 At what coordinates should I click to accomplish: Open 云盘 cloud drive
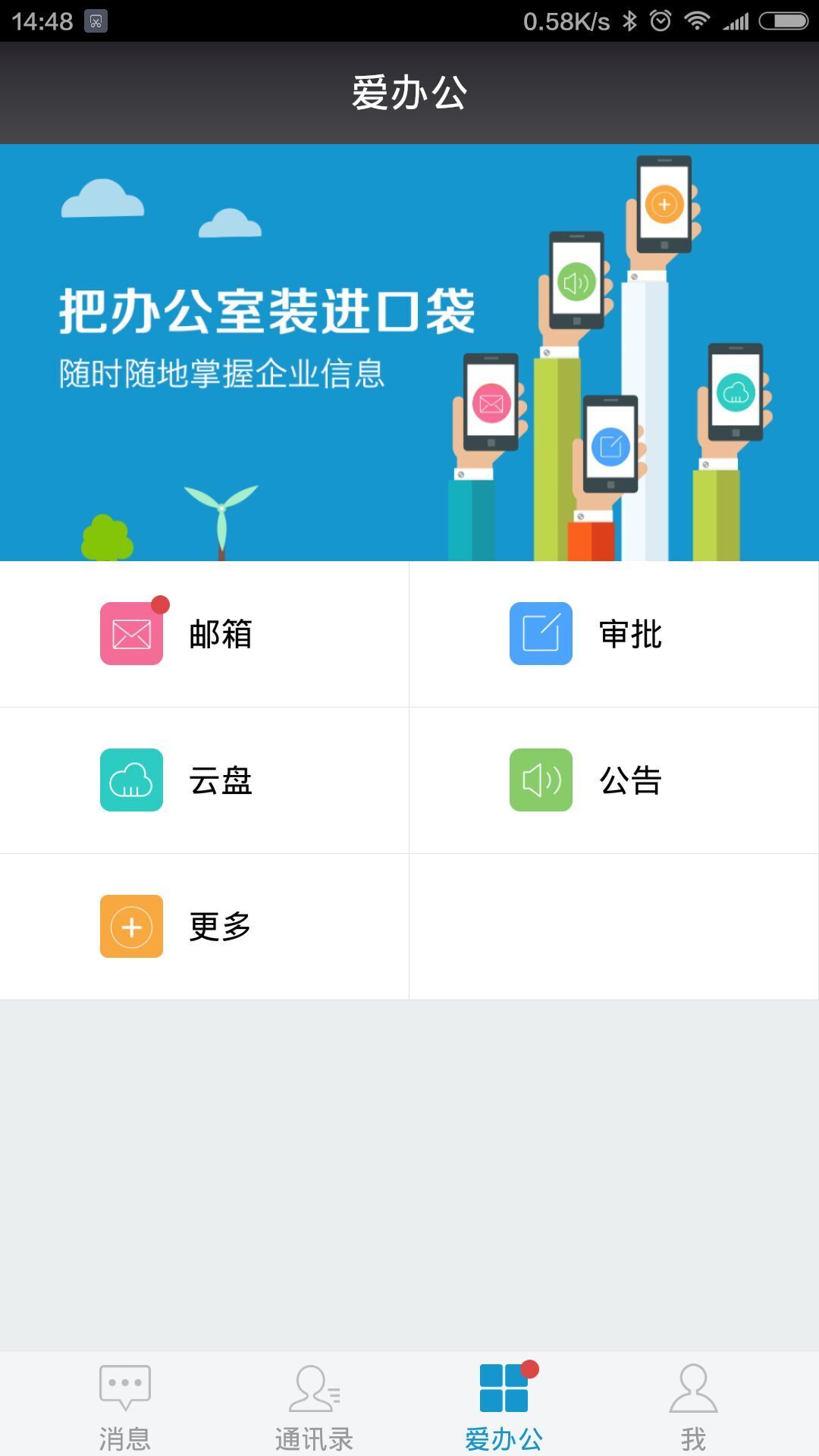204,780
